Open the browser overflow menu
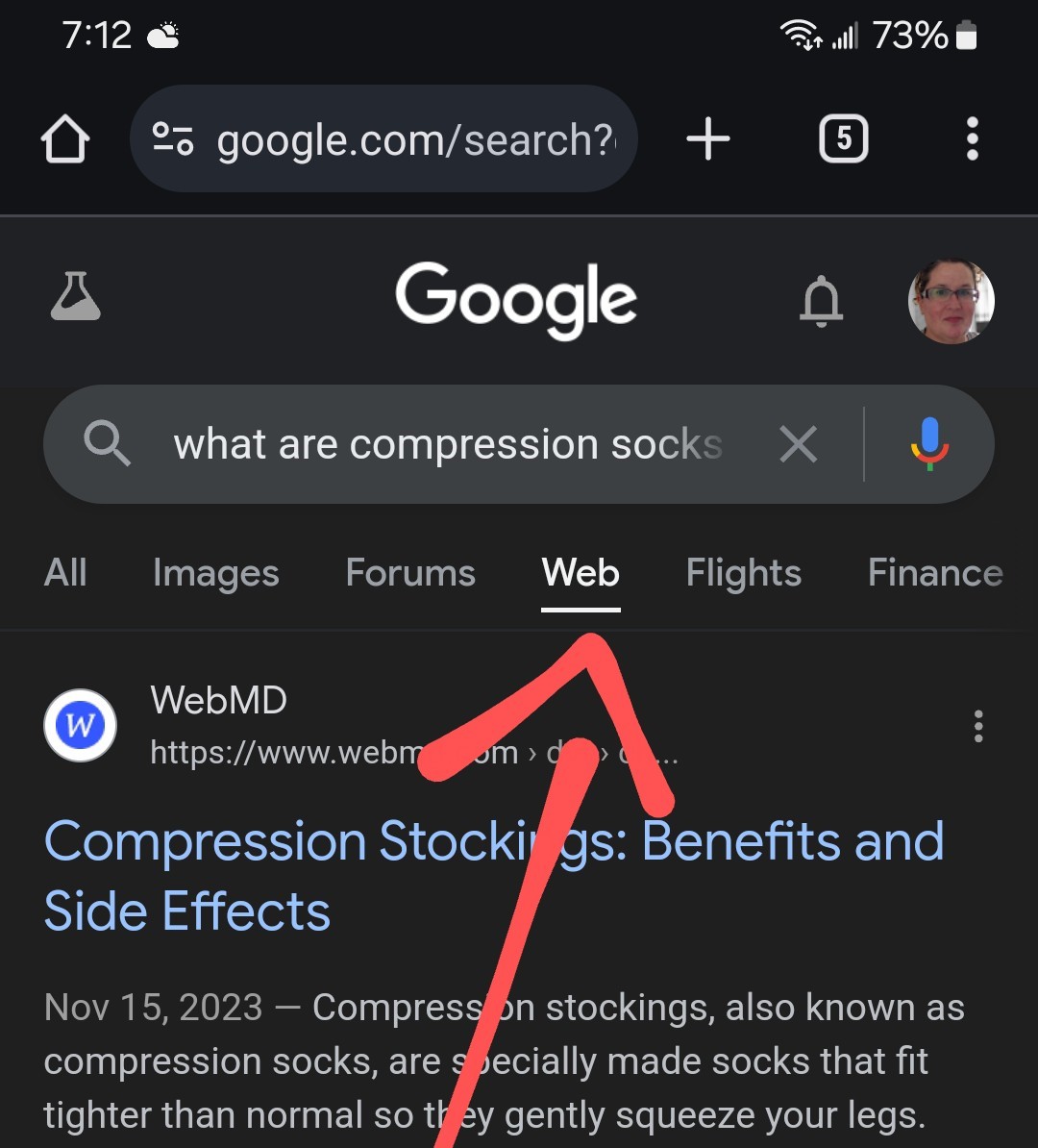 tap(972, 140)
